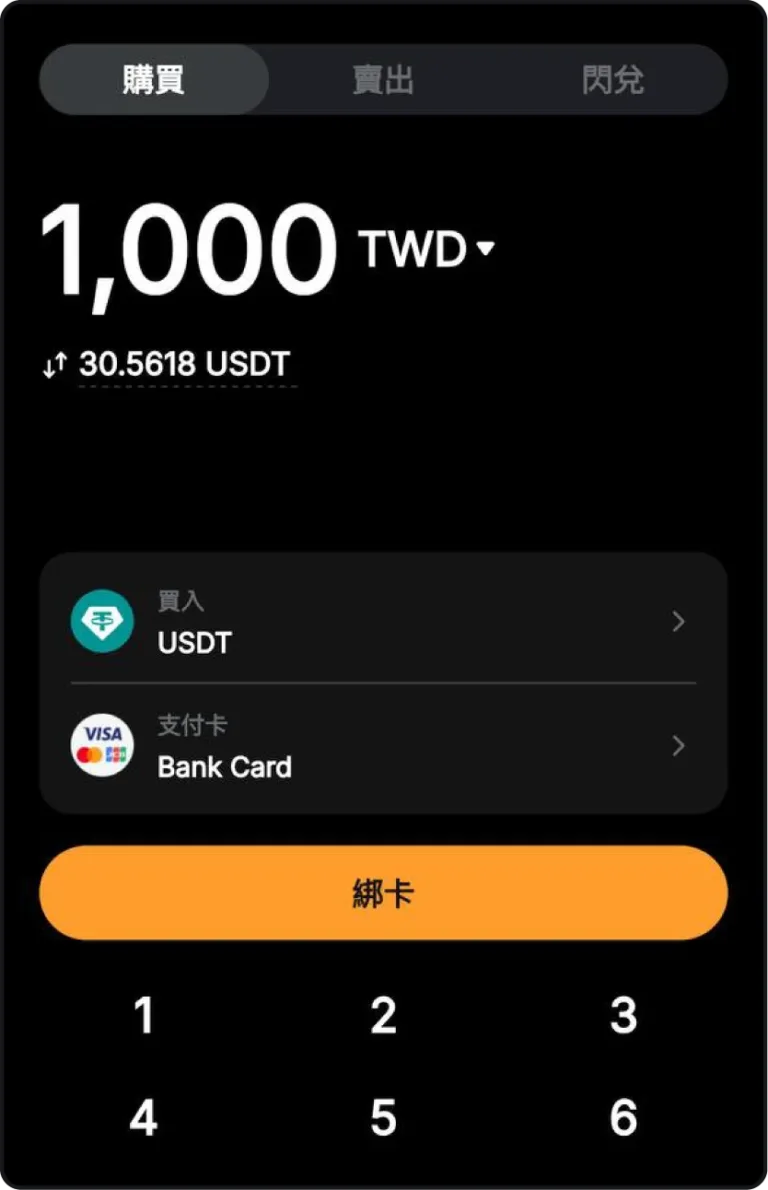
Task: Click the Visa/Mastercard bank card icon
Action: (101, 745)
